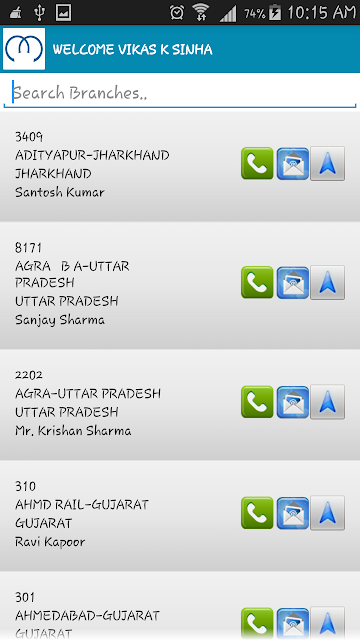Call Mr. Krishan Sharma's Agra branch

tap(257, 402)
